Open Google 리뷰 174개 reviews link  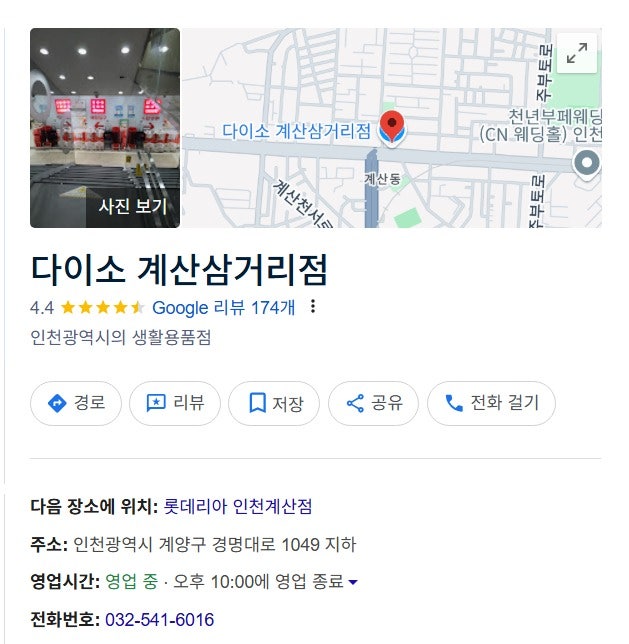pyautogui.click(x=223, y=307)
